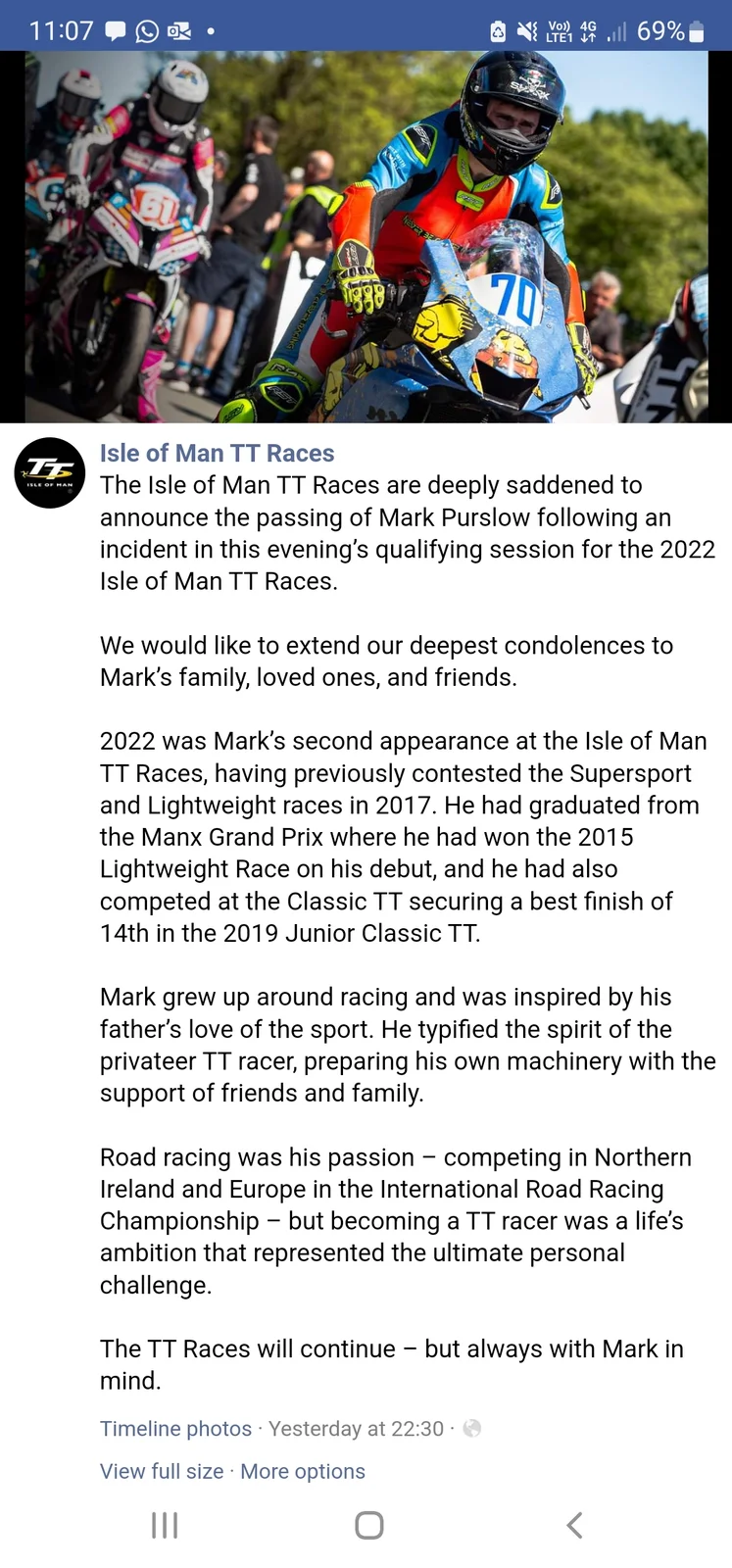
Task: Open More options for this photo
Action: (x=303, y=1471)
